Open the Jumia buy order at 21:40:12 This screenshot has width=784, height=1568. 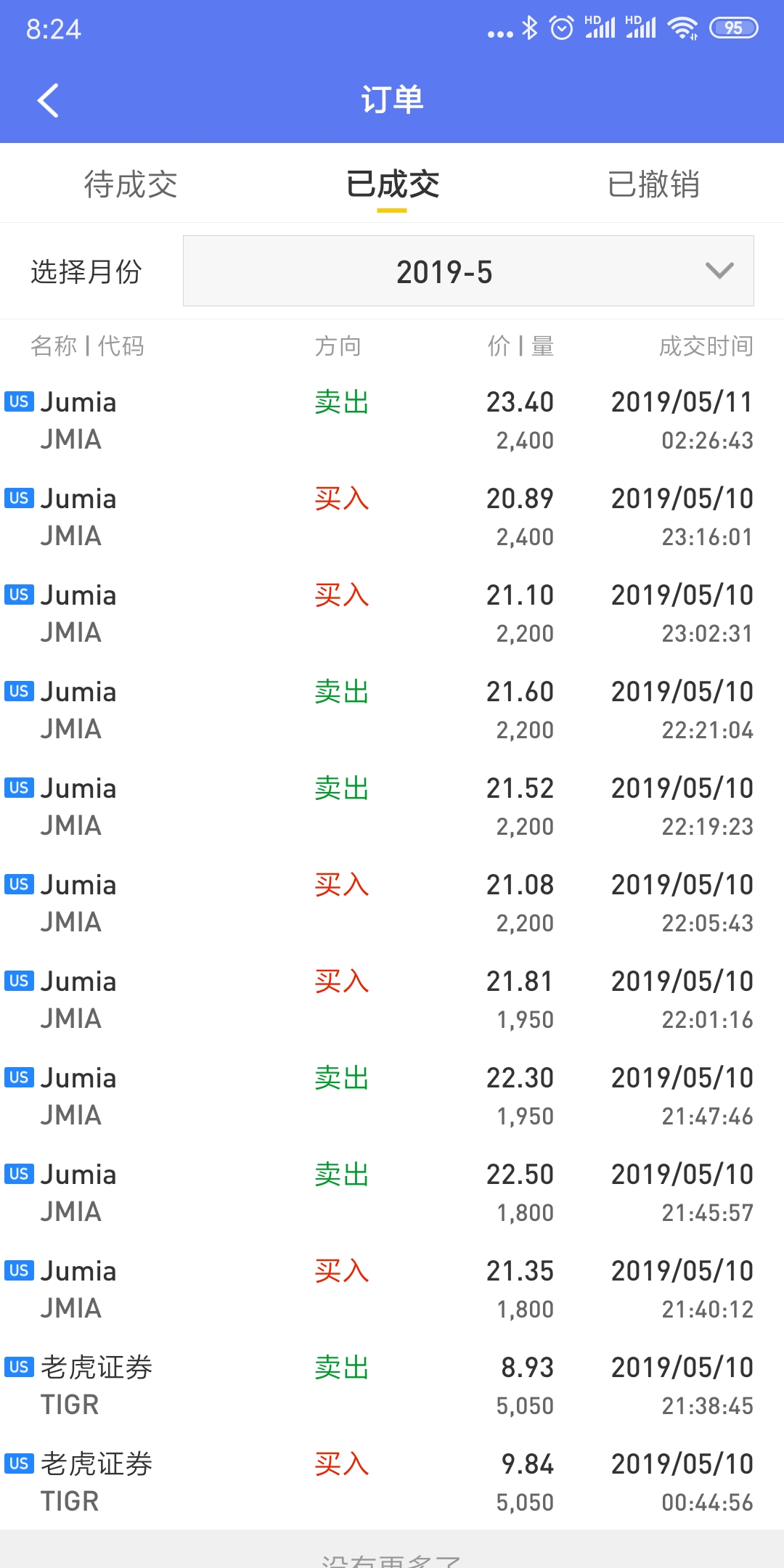coord(392,1290)
